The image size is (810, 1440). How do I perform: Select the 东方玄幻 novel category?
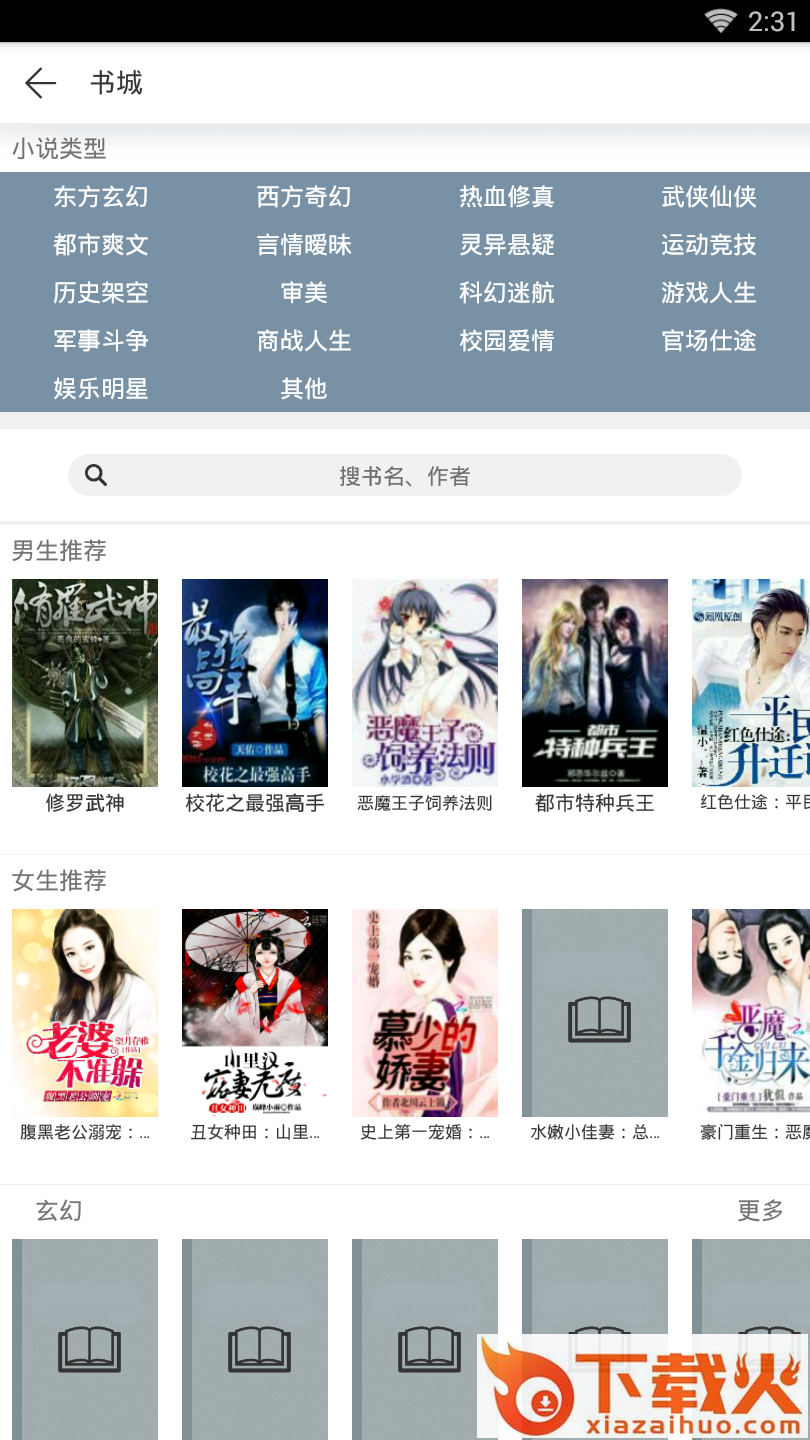click(x=101, y=197)
